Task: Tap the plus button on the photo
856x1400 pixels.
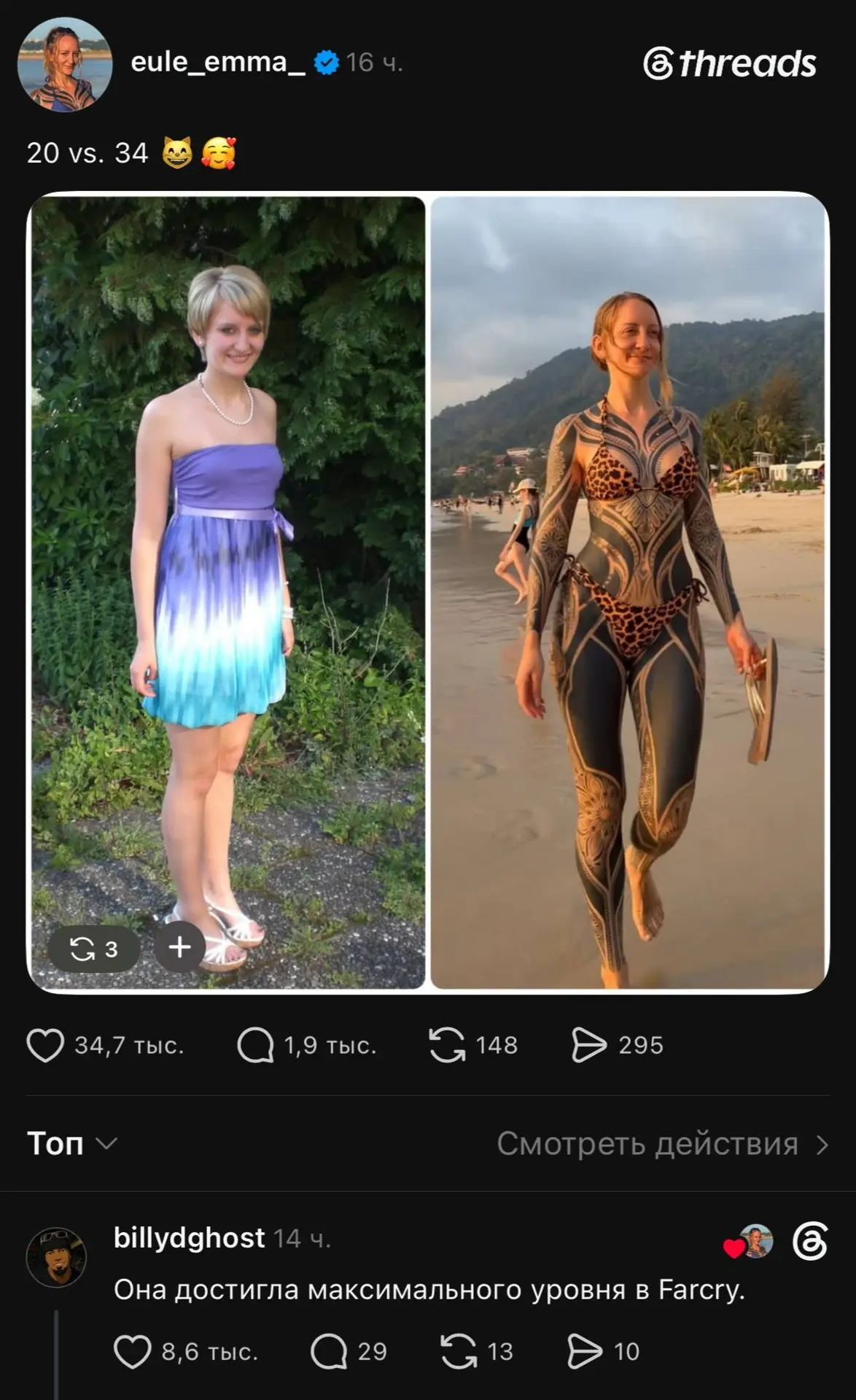Action: (x=179, y=947)
